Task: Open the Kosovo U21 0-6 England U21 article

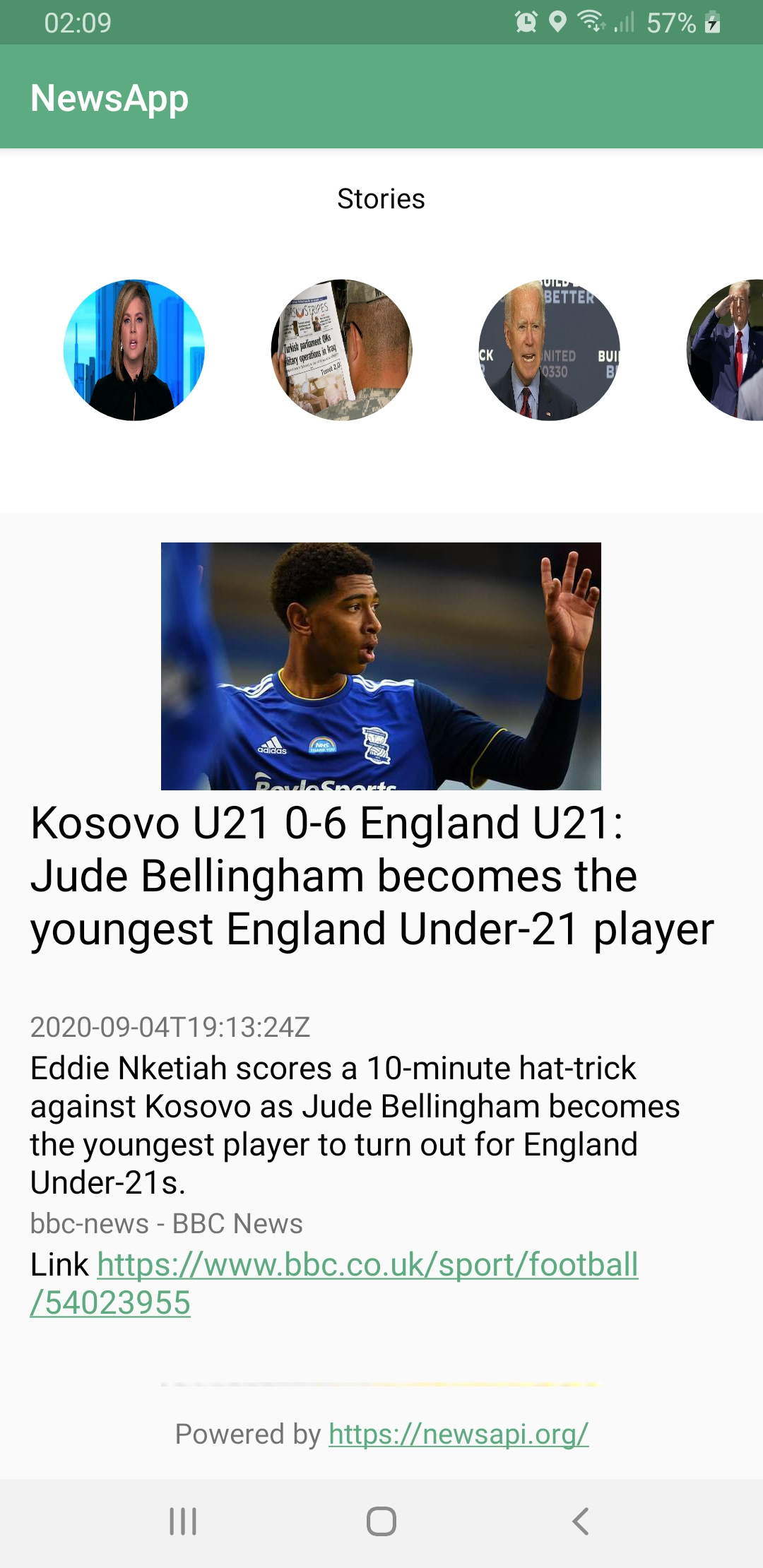Action: (x=372, y=876)
